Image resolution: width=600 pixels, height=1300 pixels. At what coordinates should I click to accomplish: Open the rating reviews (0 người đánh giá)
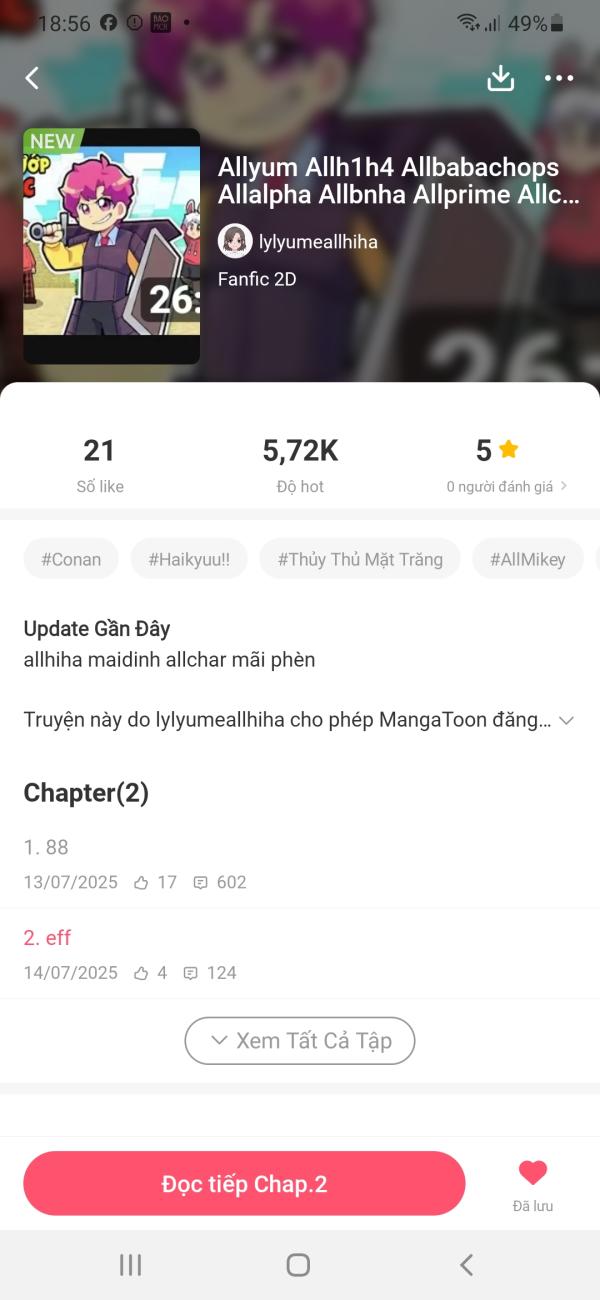pyautogui.click(x=506, y=486)
